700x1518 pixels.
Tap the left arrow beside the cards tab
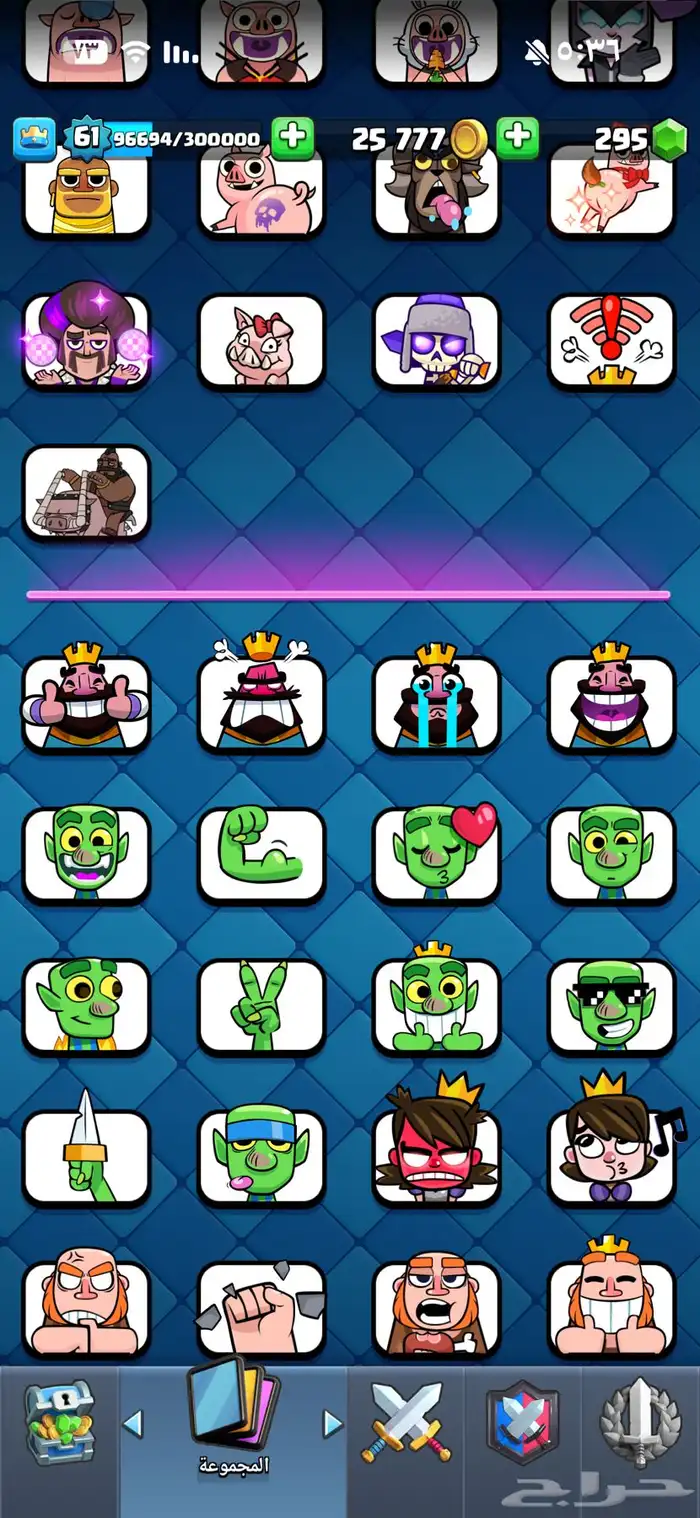pyautogui.click(x=132, y=1422)
